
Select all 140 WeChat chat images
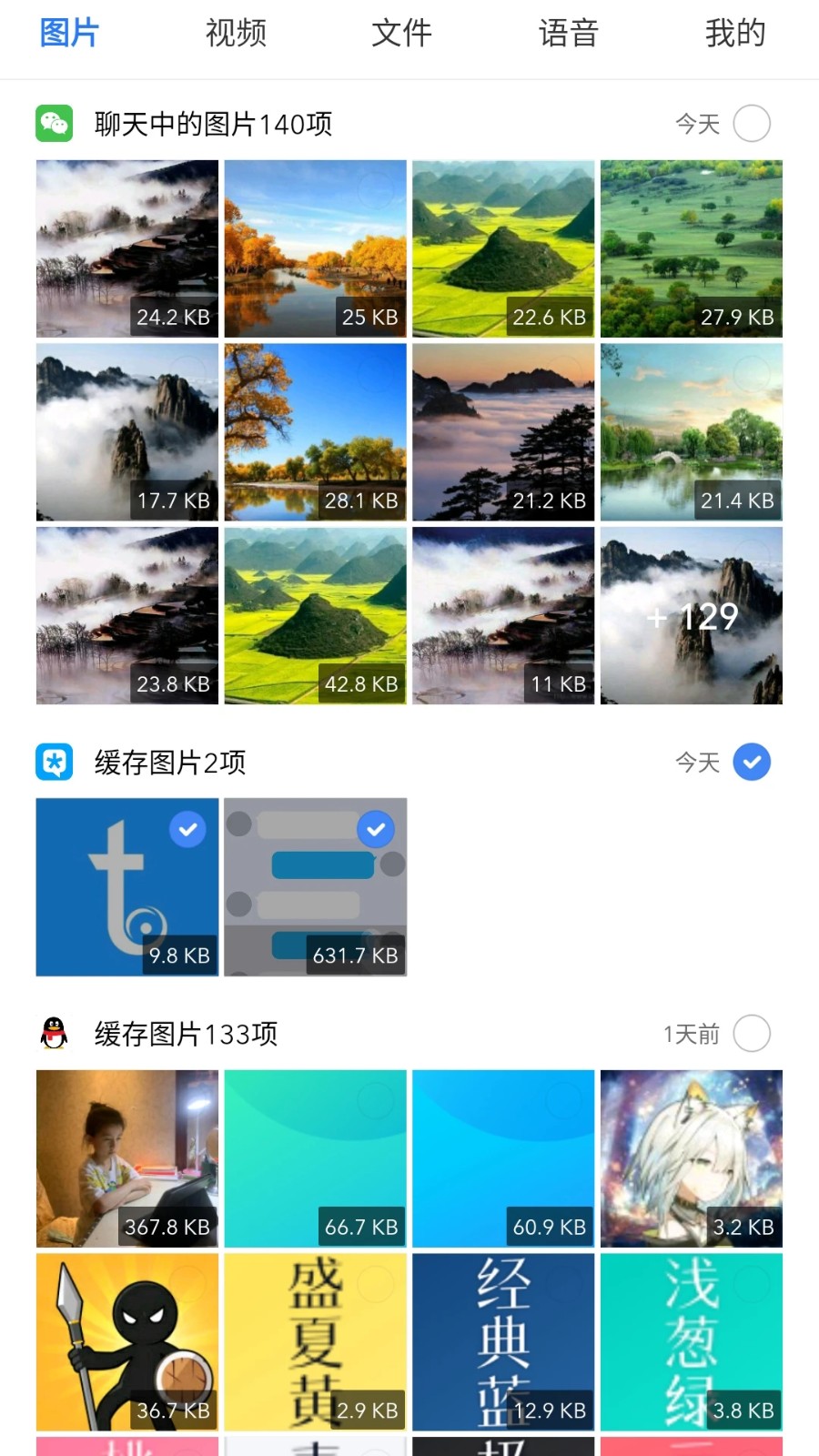point(752,124)
